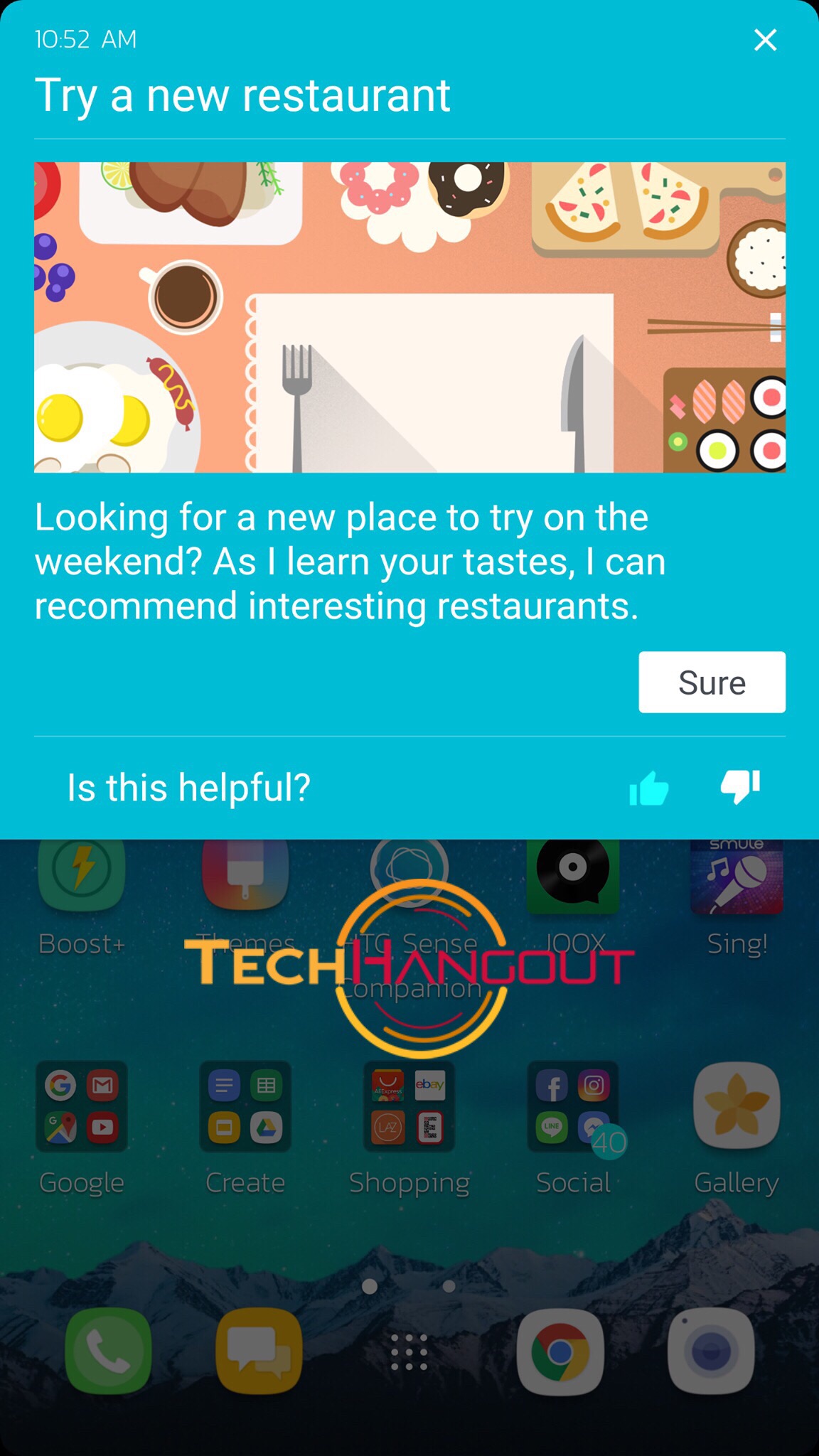Image resolution: width=819 pixels, height=1456 pixels.
Task: Open the Camera app
Action: point(711,1351)
